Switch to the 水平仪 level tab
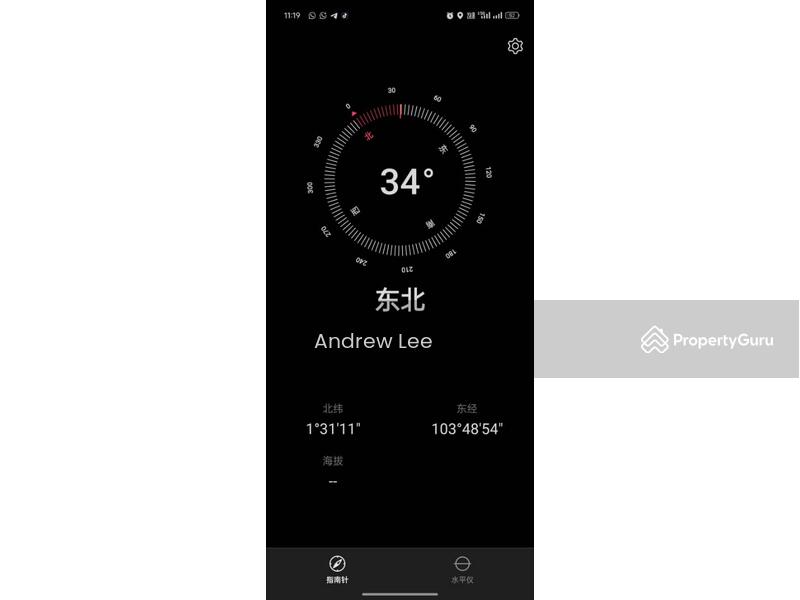Viewport: 800px width, 600px height. tap(462, 570)
